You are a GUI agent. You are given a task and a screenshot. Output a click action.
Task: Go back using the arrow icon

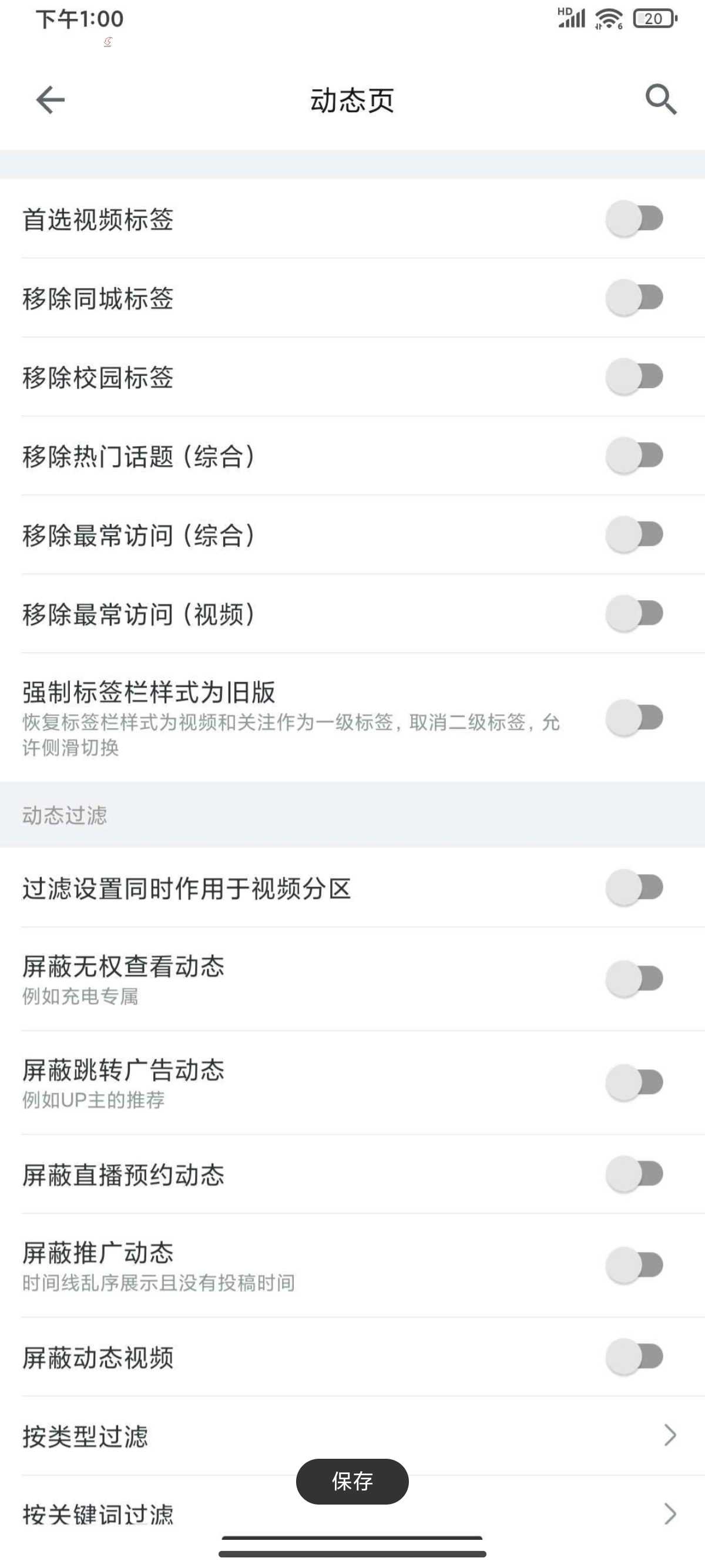tap(50, 100)
